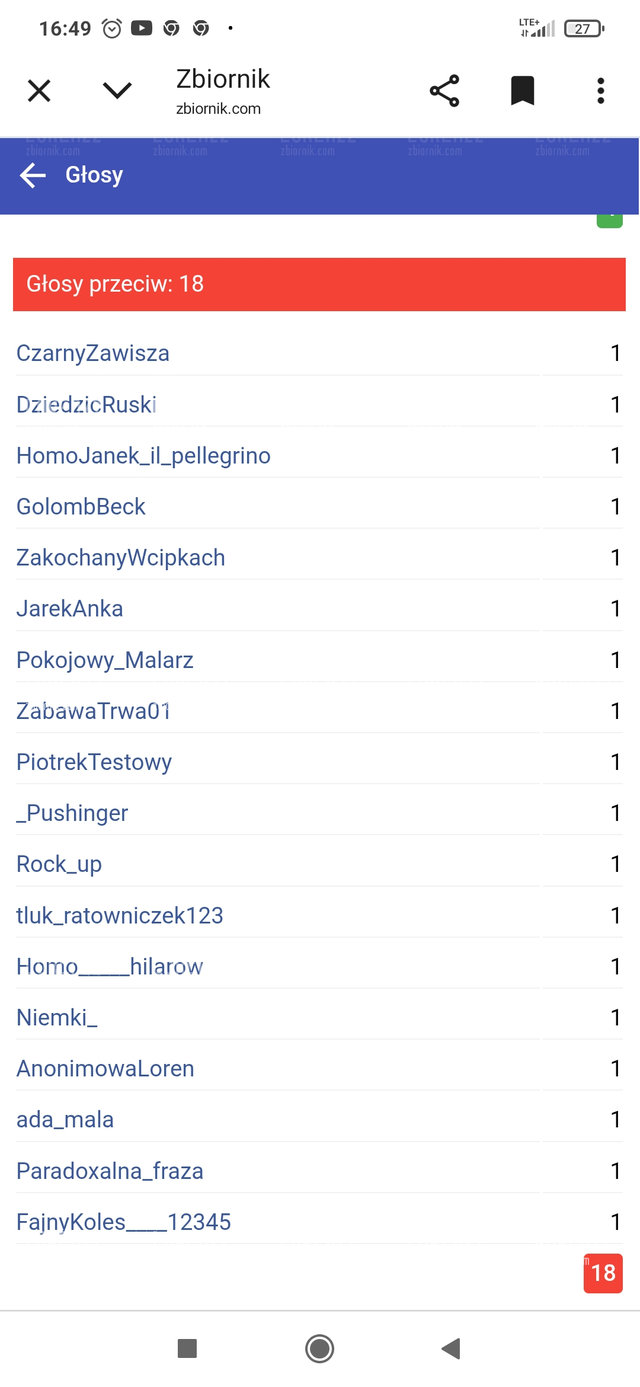Go to the Android home screen
This screenshot has height=1387, width=640.
pyautogui.click(x=319, y=1349)
